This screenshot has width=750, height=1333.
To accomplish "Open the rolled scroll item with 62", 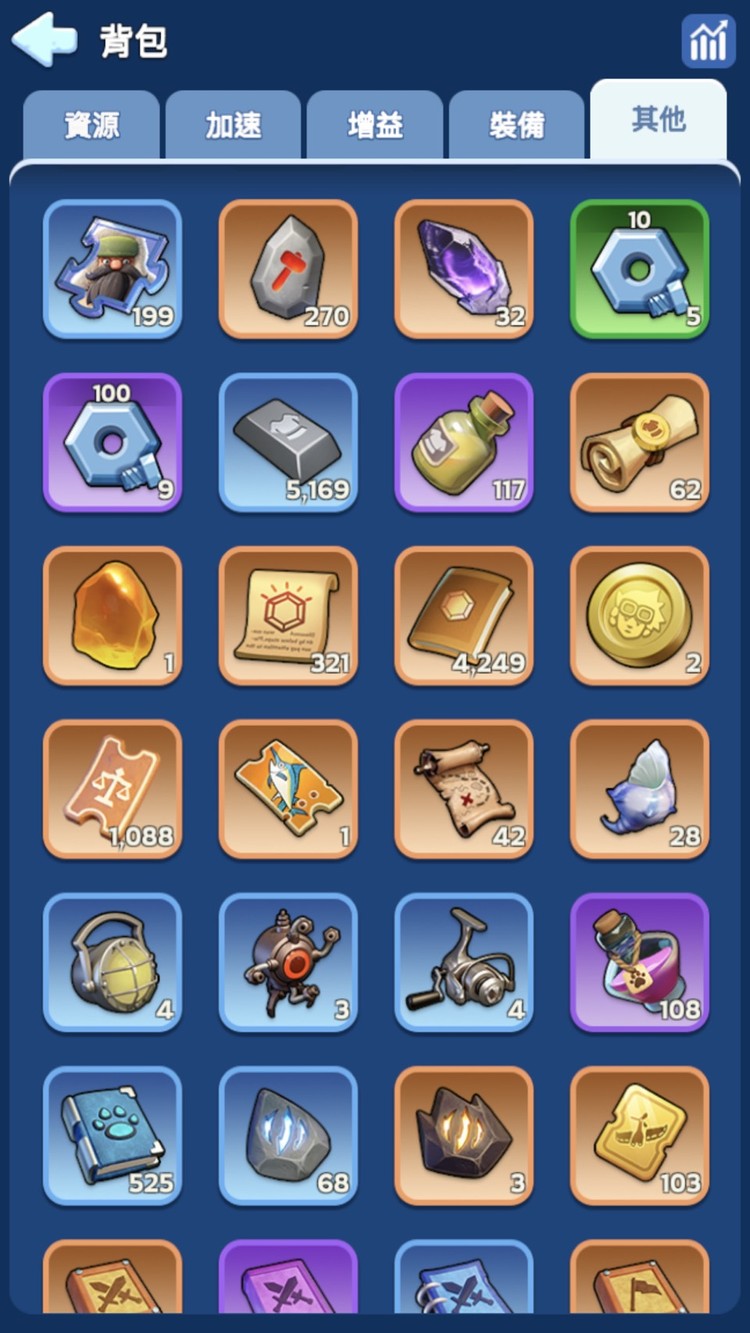I will (640, 442).
